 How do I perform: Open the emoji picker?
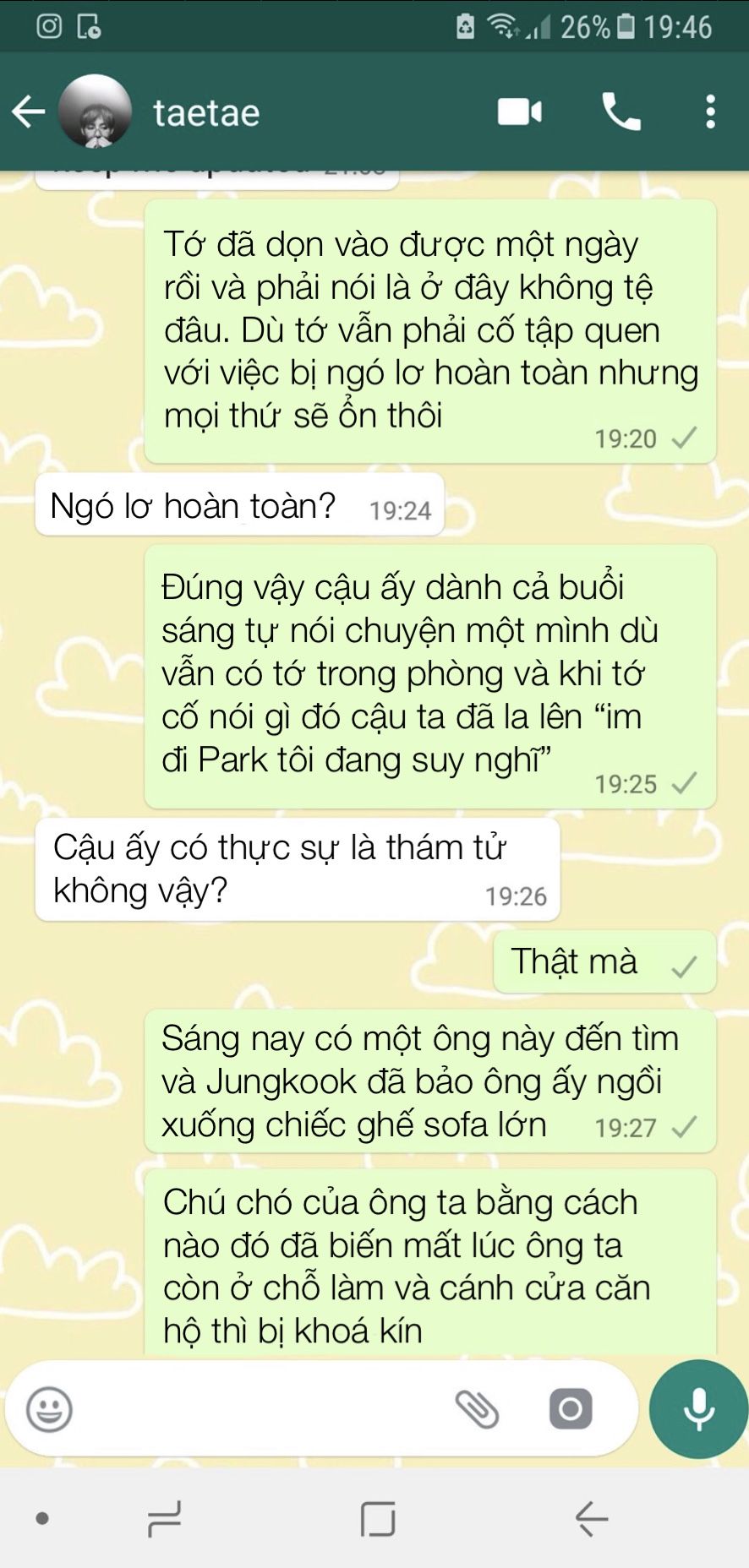[49, 1408]
